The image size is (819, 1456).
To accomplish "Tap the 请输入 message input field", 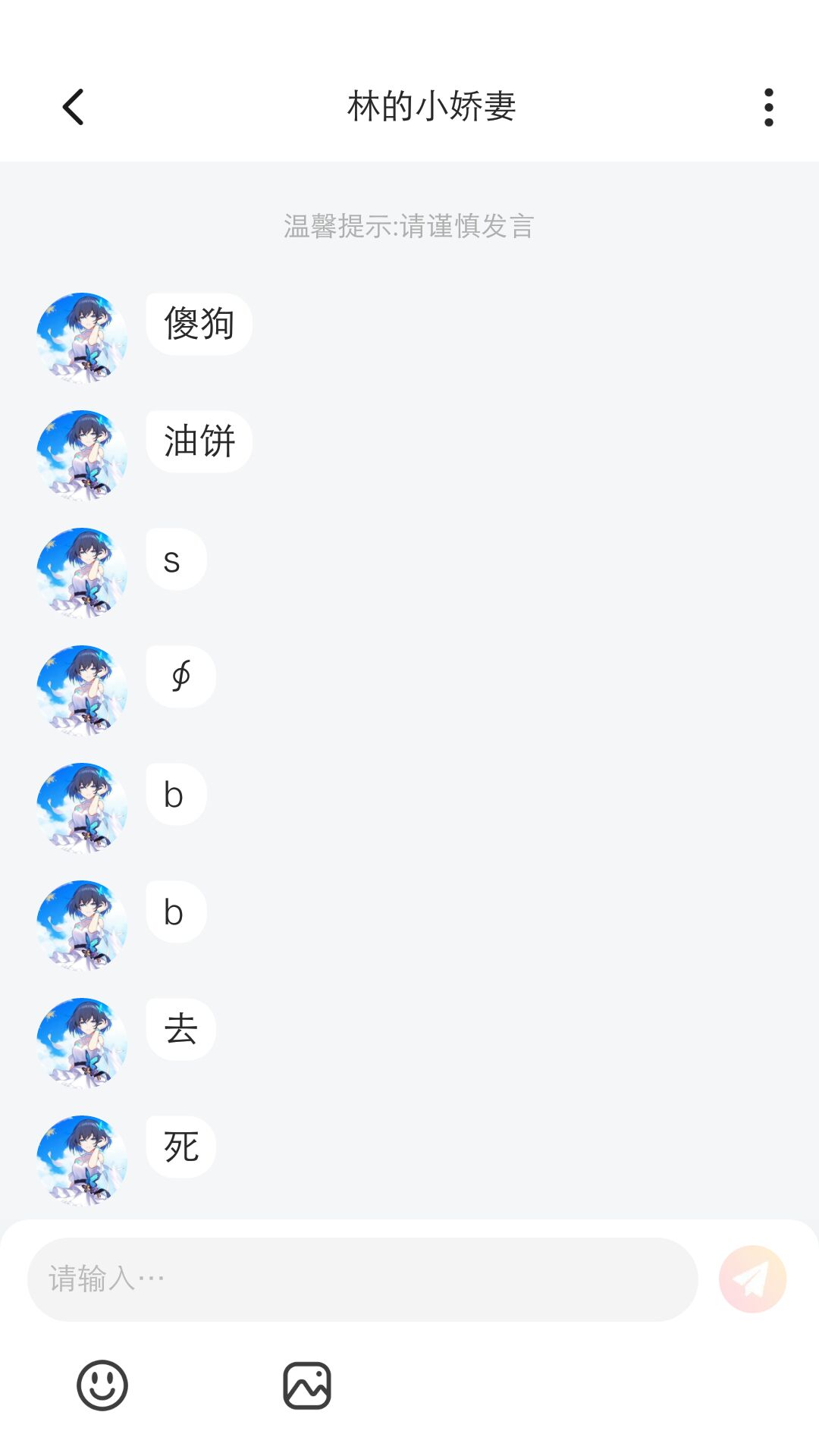I will coord(362,1279).
